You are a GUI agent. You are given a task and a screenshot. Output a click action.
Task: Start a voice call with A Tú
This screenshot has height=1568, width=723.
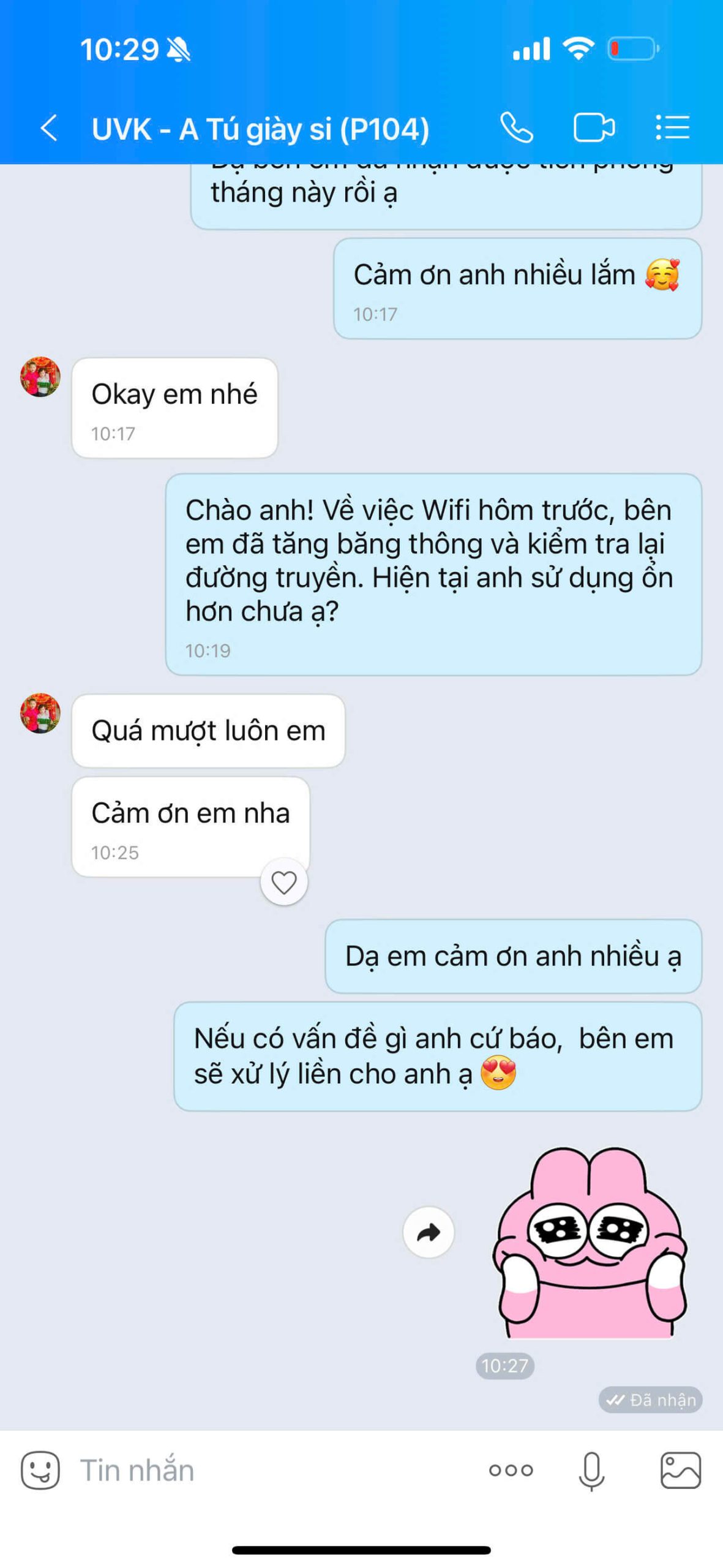click(516, 128)
